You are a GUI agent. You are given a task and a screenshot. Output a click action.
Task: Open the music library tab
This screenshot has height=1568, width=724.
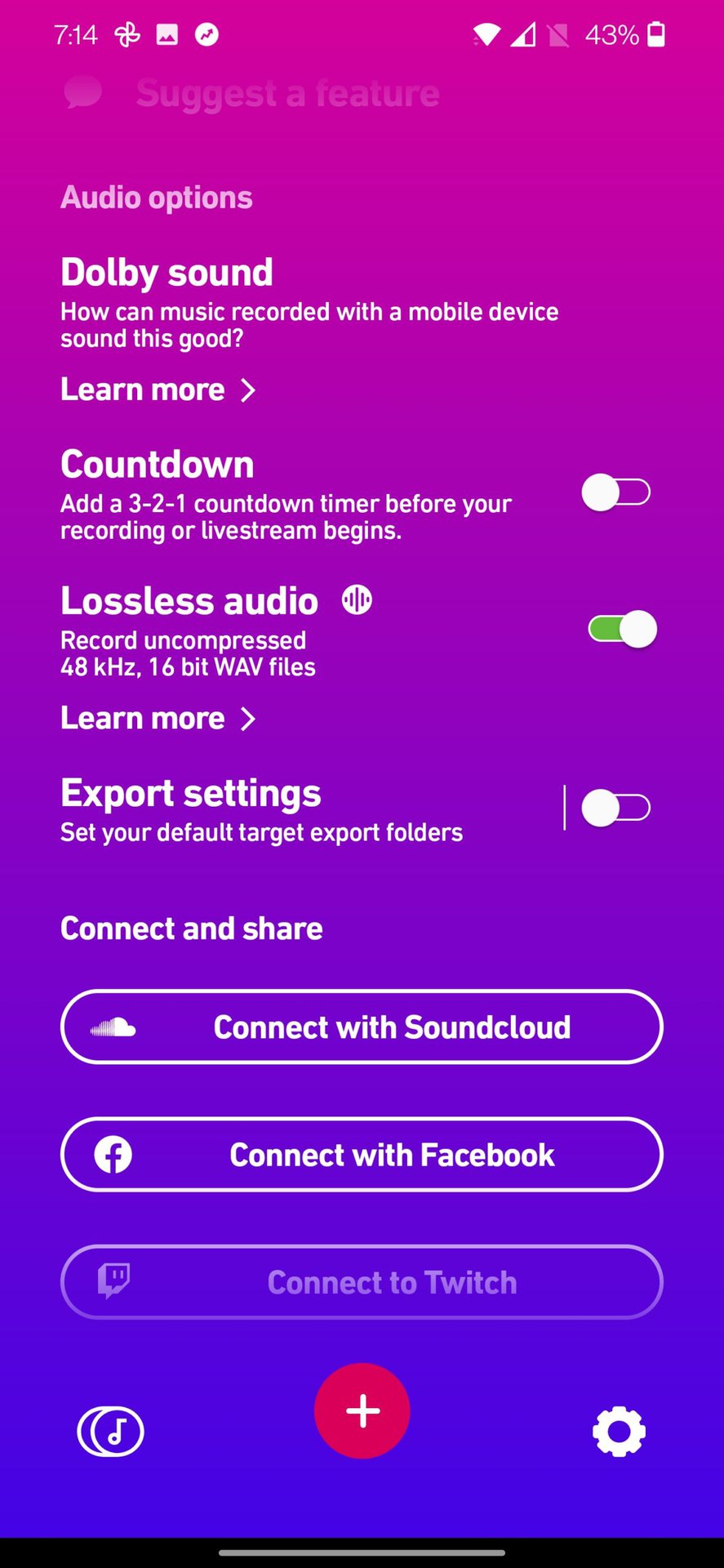pos(111,1431)
